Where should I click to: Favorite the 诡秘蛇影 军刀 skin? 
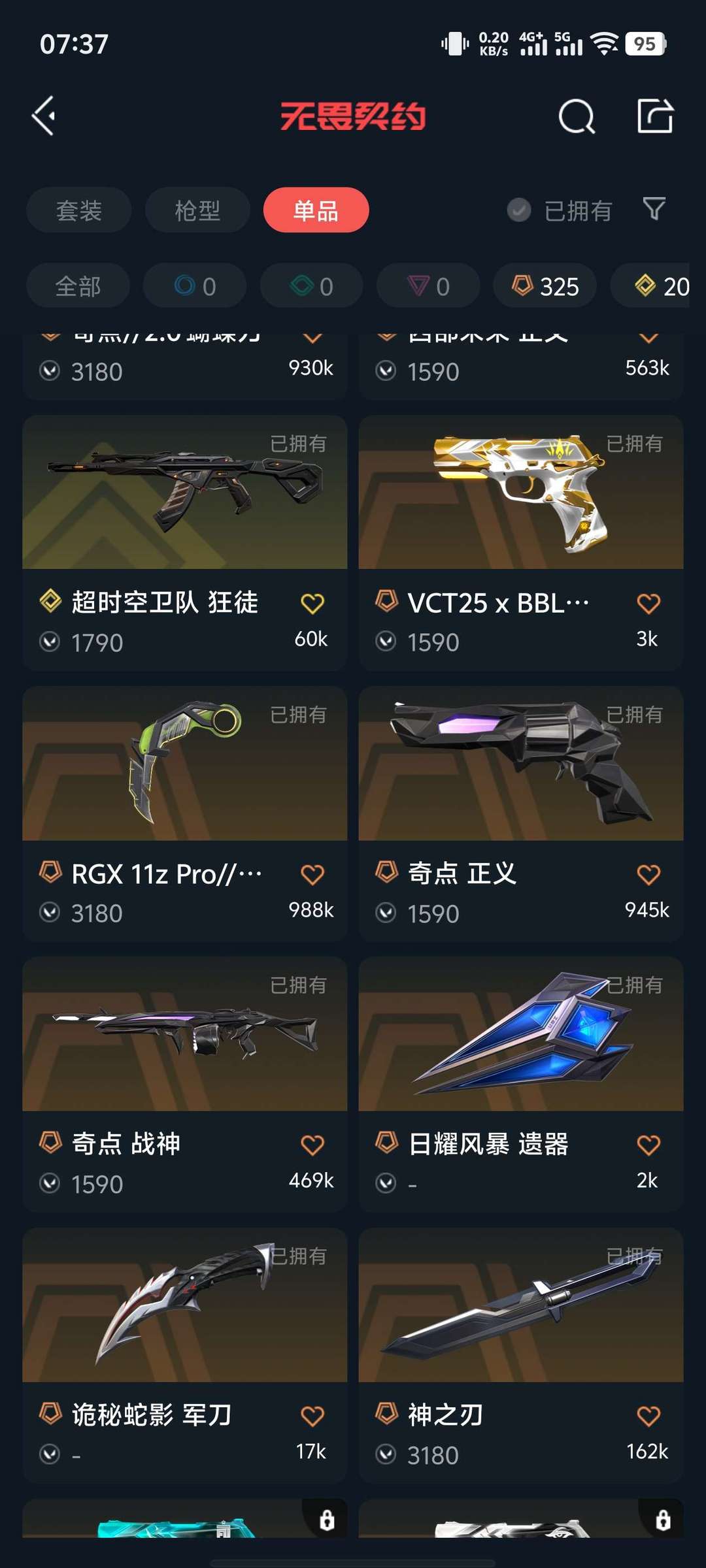312,1416
